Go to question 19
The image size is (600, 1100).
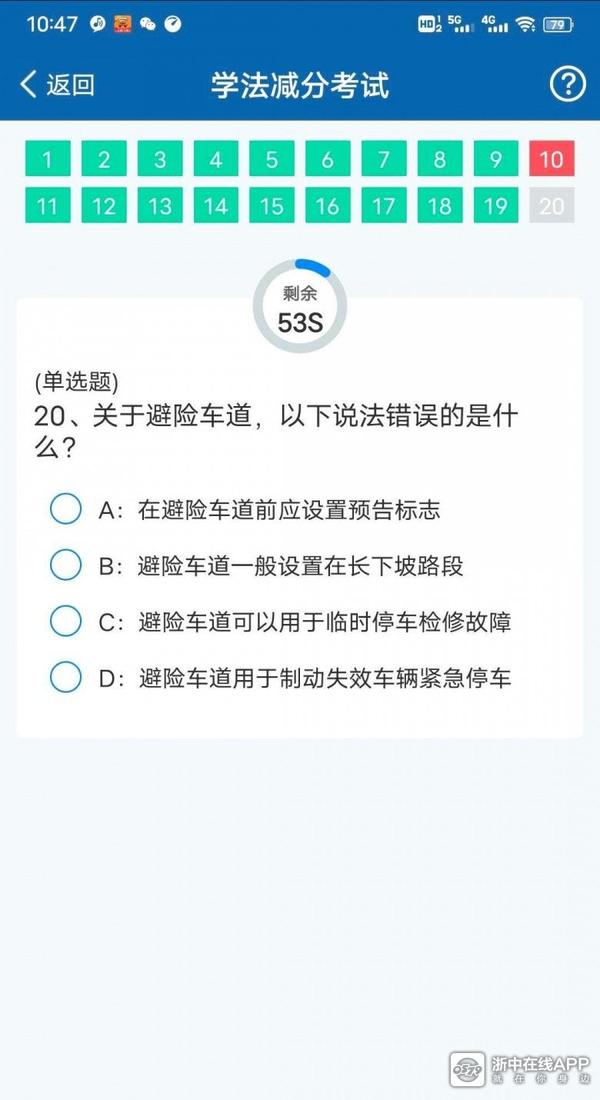[x=496, y=207]
